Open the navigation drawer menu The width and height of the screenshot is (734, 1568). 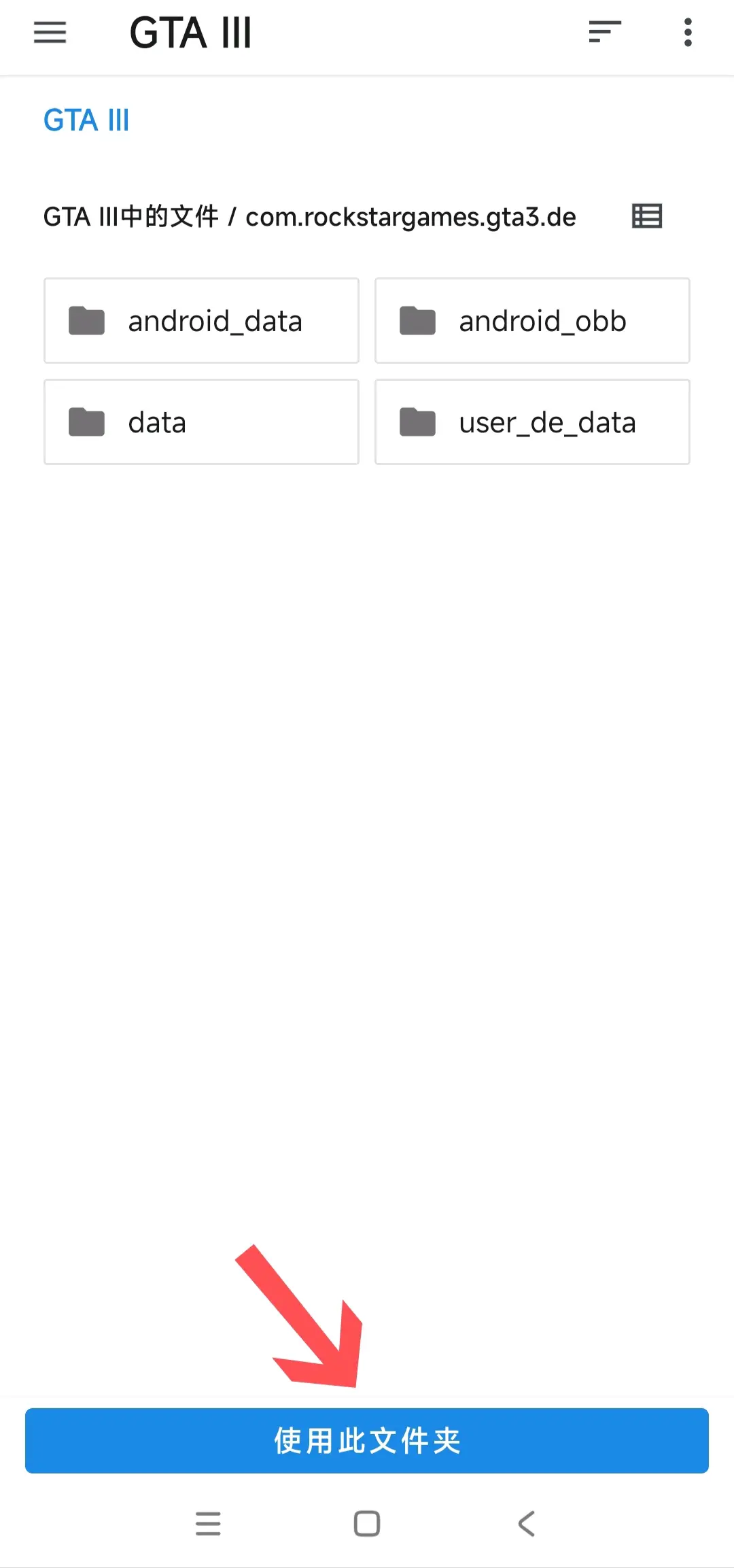[x=50, y=32]
